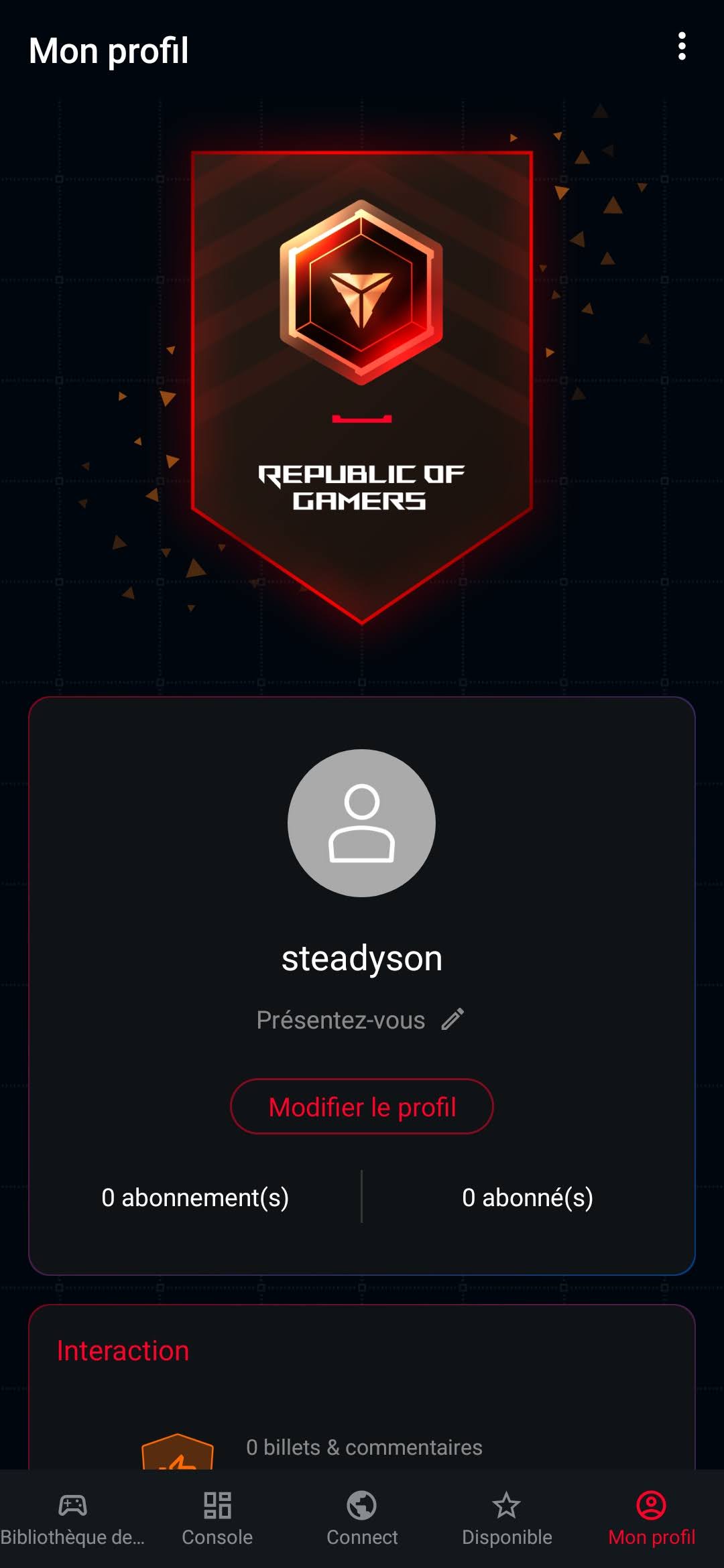The width and height of the screenshot is (724, 1568).
Task: Open the three-dot overflow menu
Action: tap(682, 46)
